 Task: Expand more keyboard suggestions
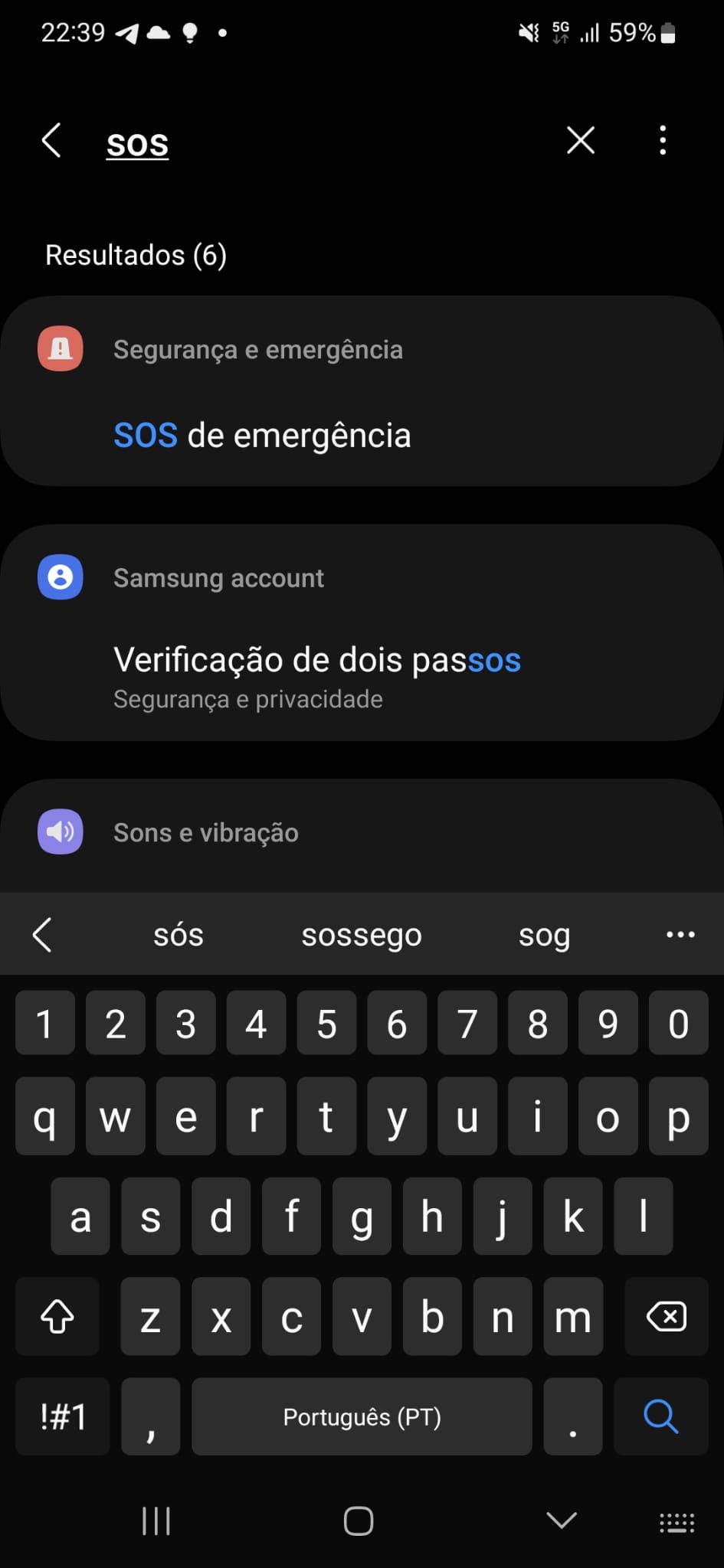tap(680, 934)
